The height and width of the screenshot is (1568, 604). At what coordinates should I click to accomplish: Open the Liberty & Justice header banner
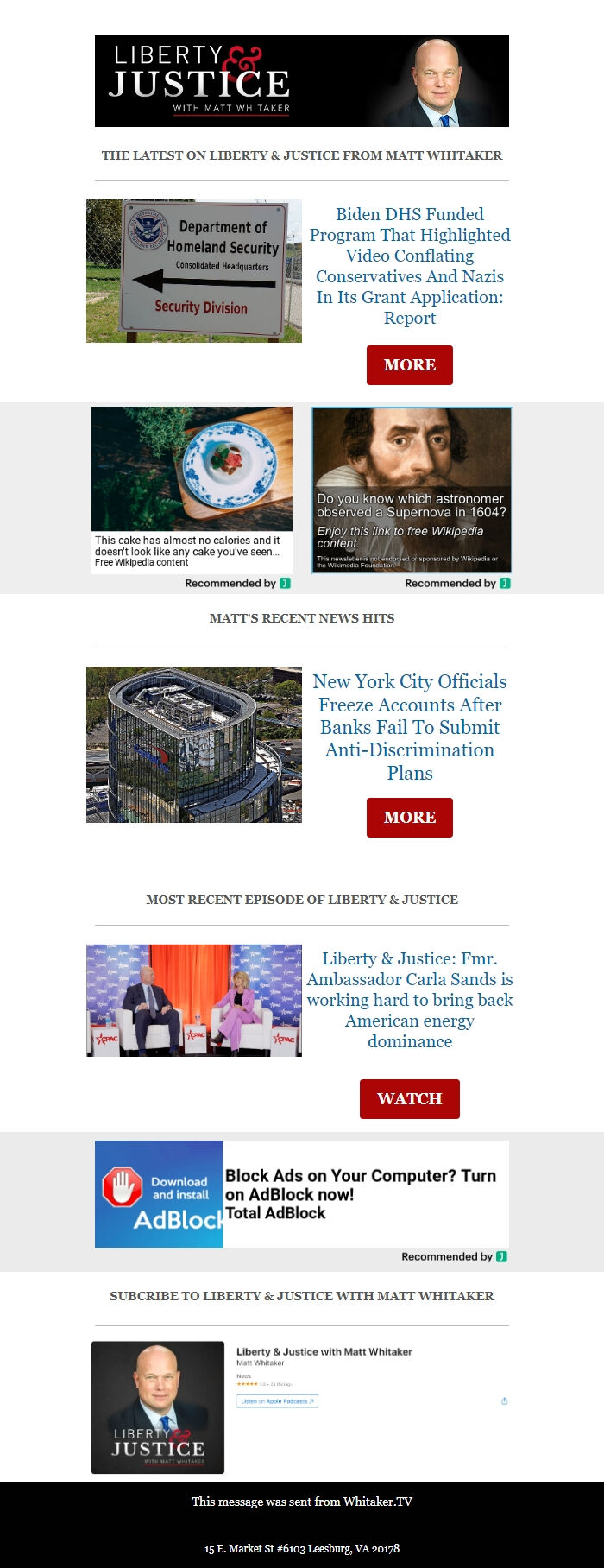point(302,80)
